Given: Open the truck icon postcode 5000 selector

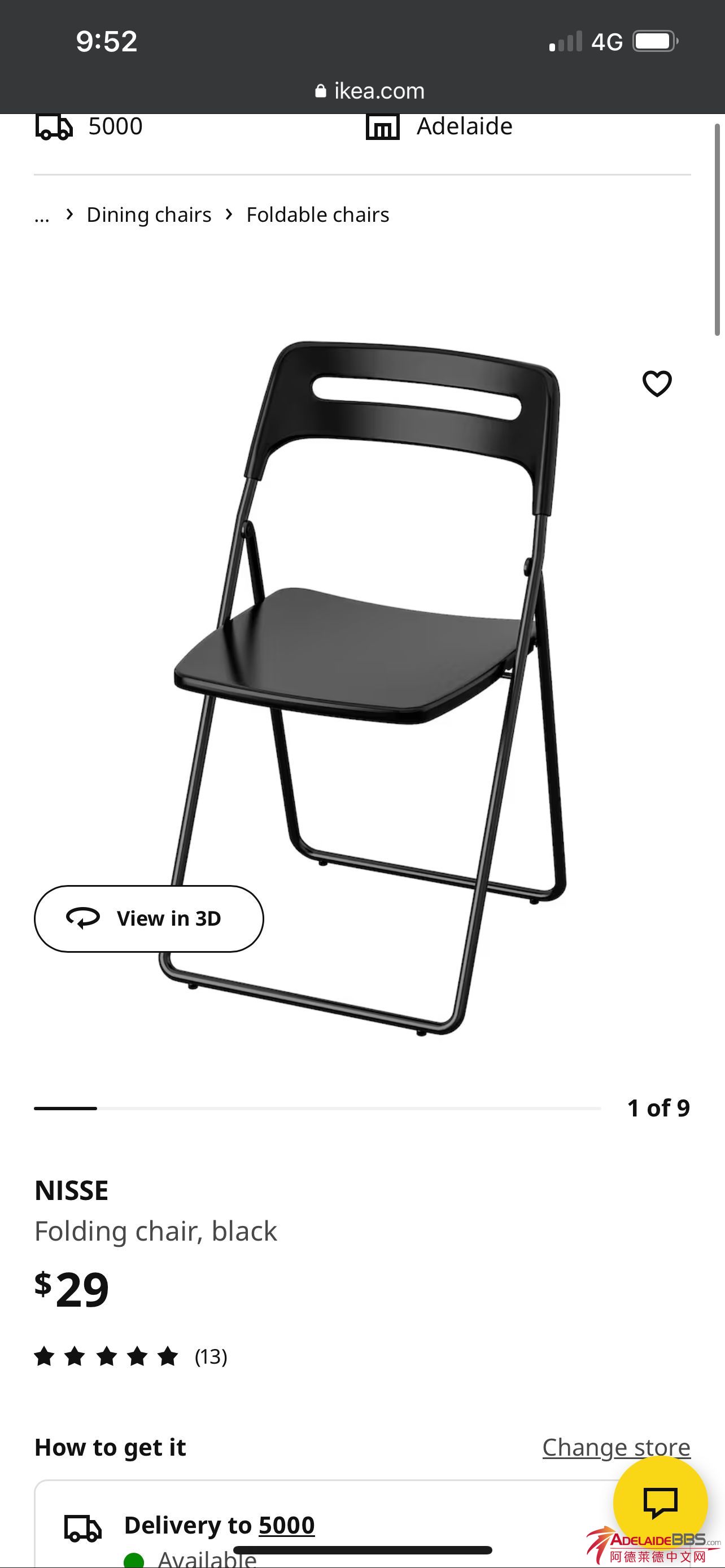Looking at the screenshot, I should click(89, 126).
